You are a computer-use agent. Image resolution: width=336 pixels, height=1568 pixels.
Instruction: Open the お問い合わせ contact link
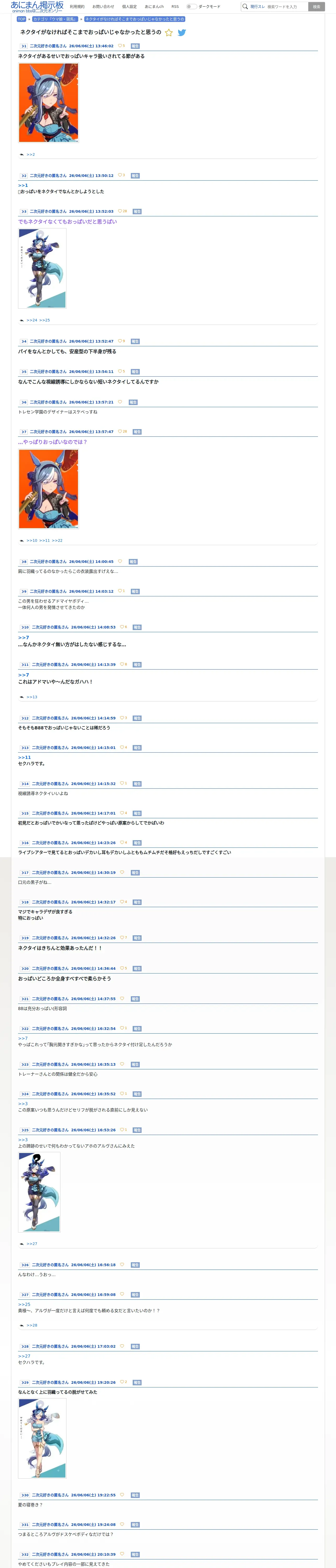click(x=103, y=7)
